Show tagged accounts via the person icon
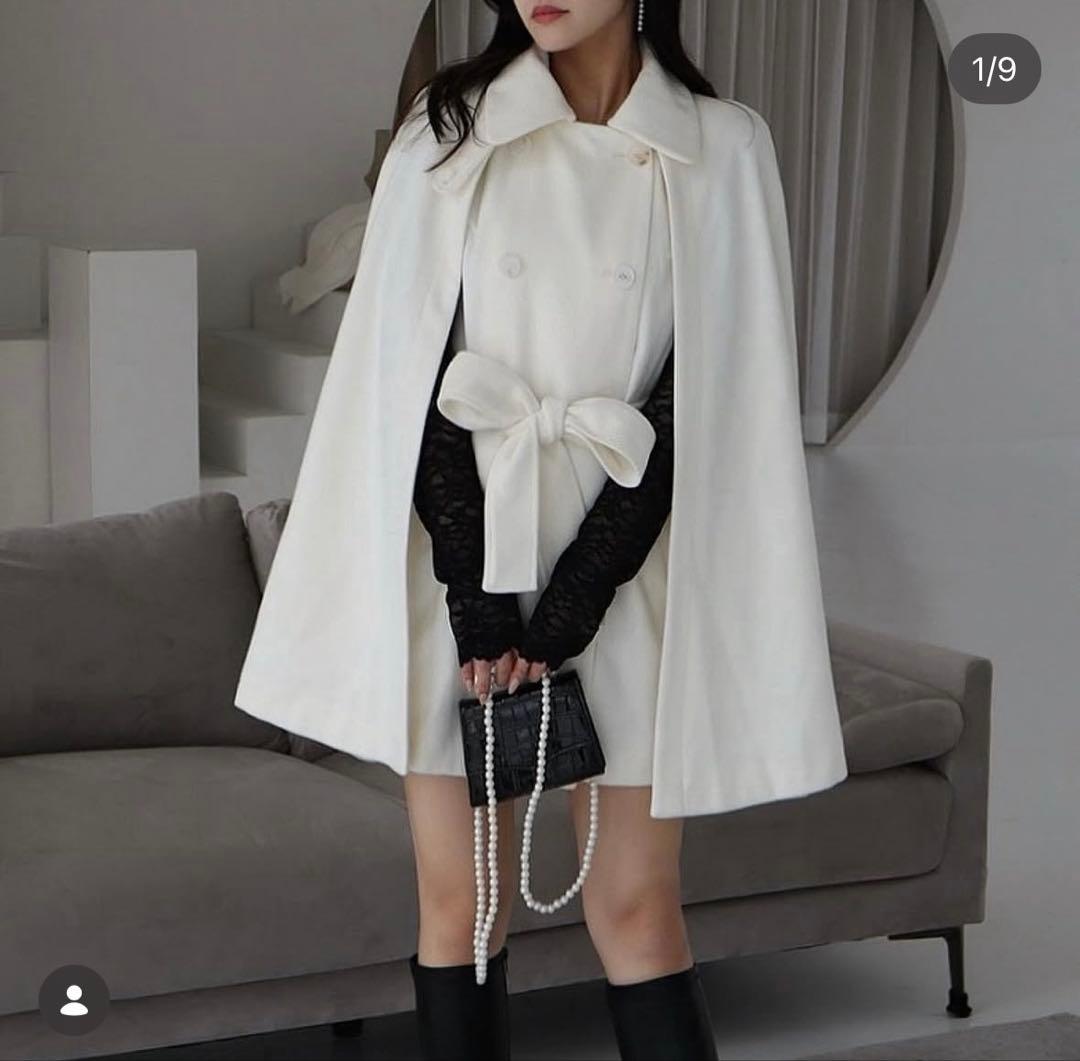 [74, 999]
